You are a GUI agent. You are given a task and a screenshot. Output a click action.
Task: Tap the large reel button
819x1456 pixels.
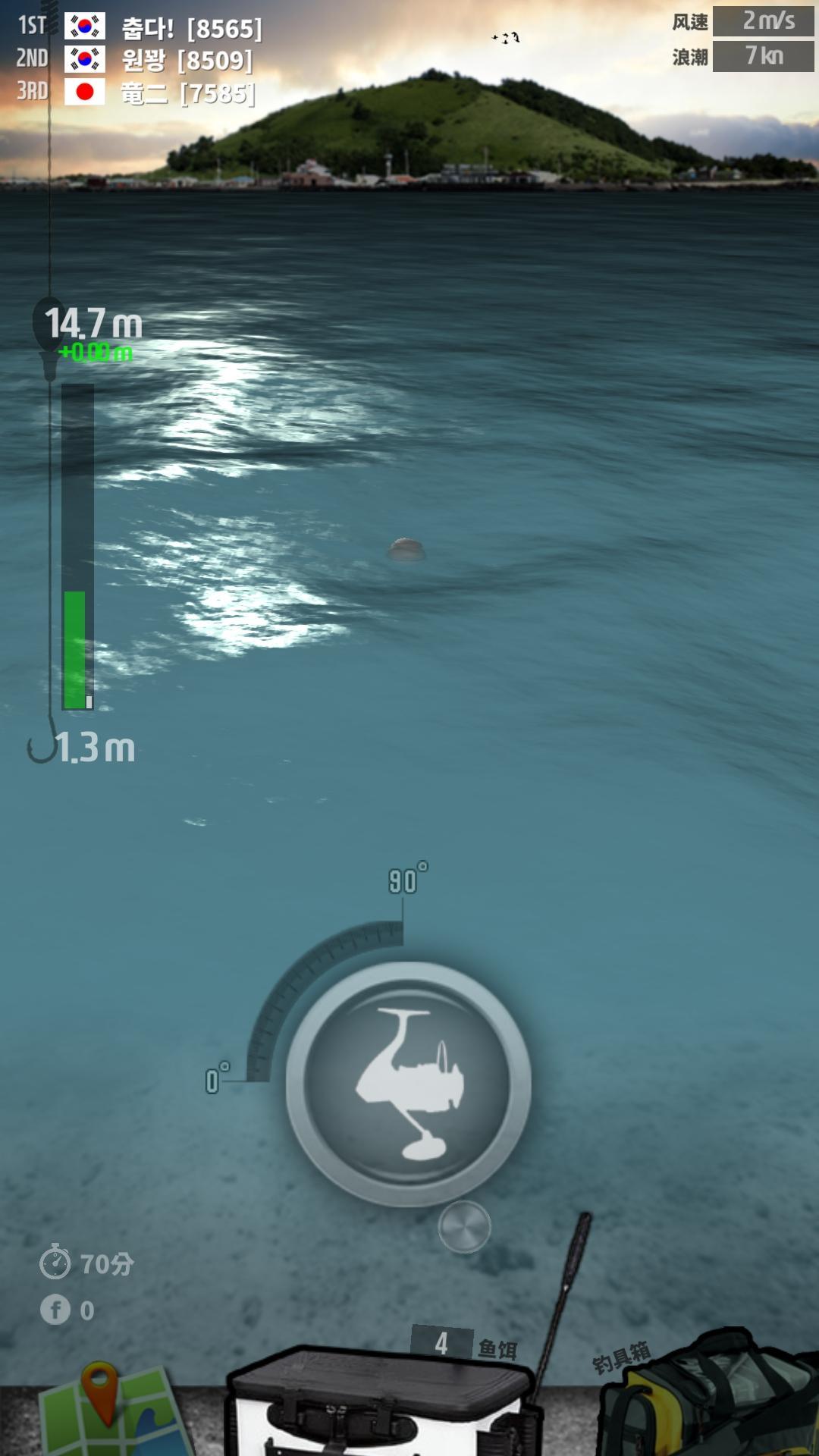coord(408,1084)
